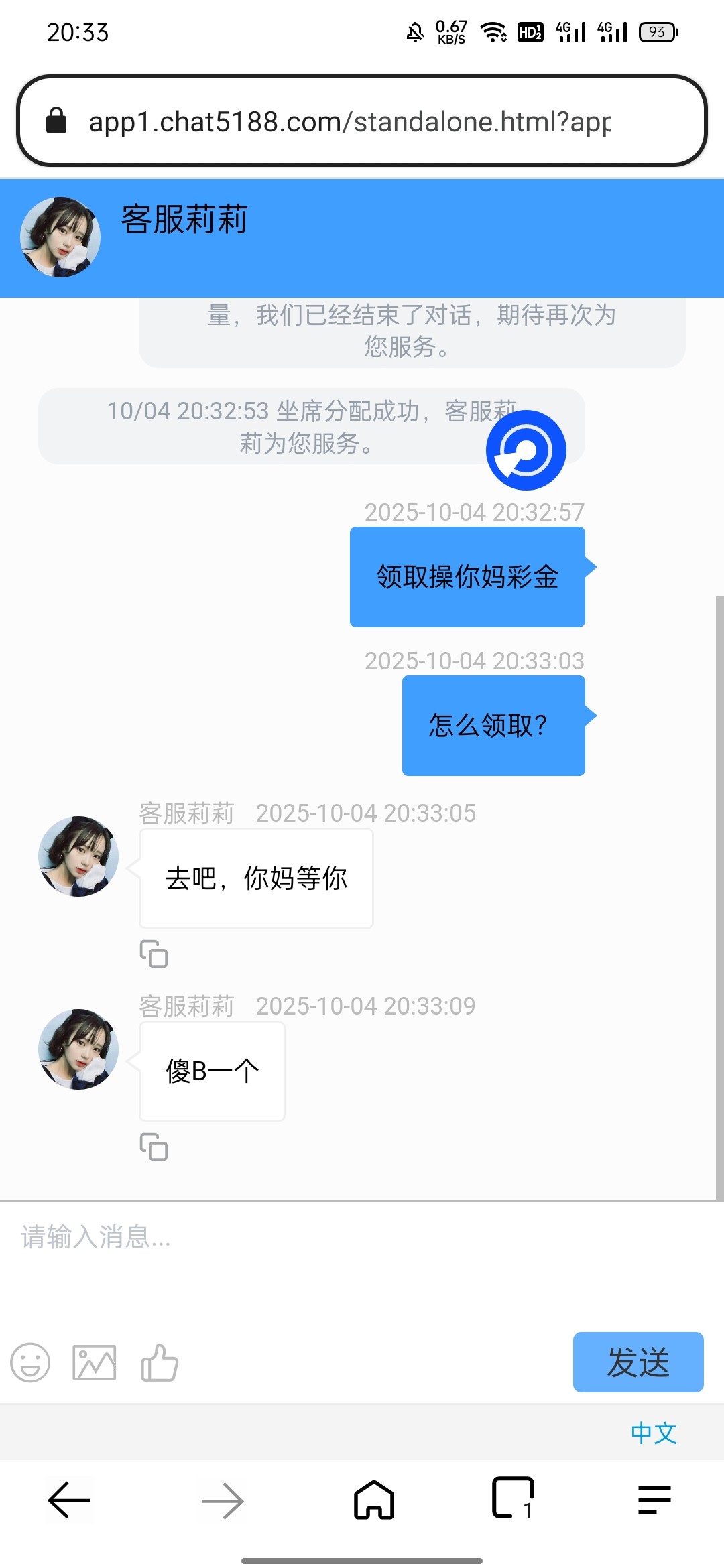Open the emoji picker
This screenshot has height=1568, width=724.
28,1362
